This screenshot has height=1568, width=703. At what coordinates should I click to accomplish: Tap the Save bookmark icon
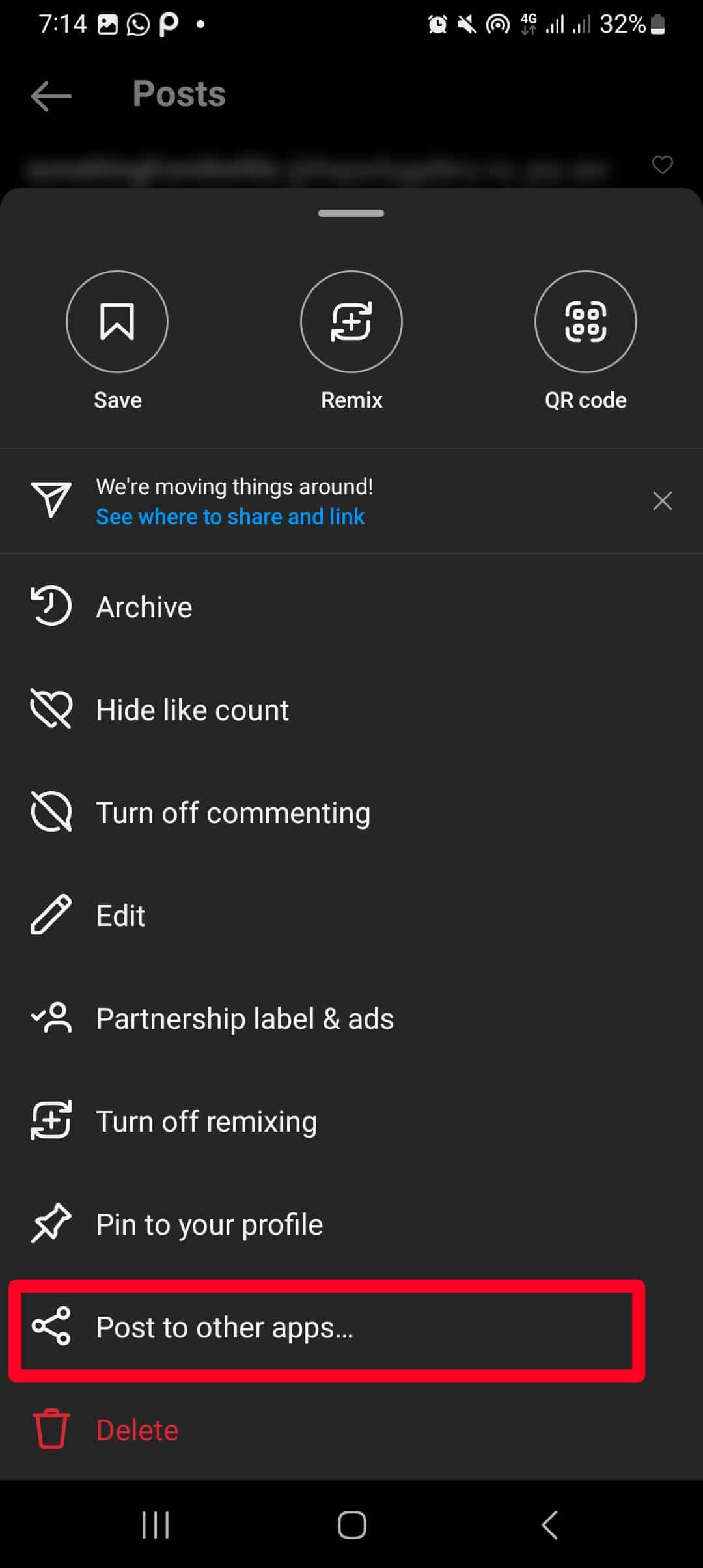pyautogui.click(x=117, y=322)
